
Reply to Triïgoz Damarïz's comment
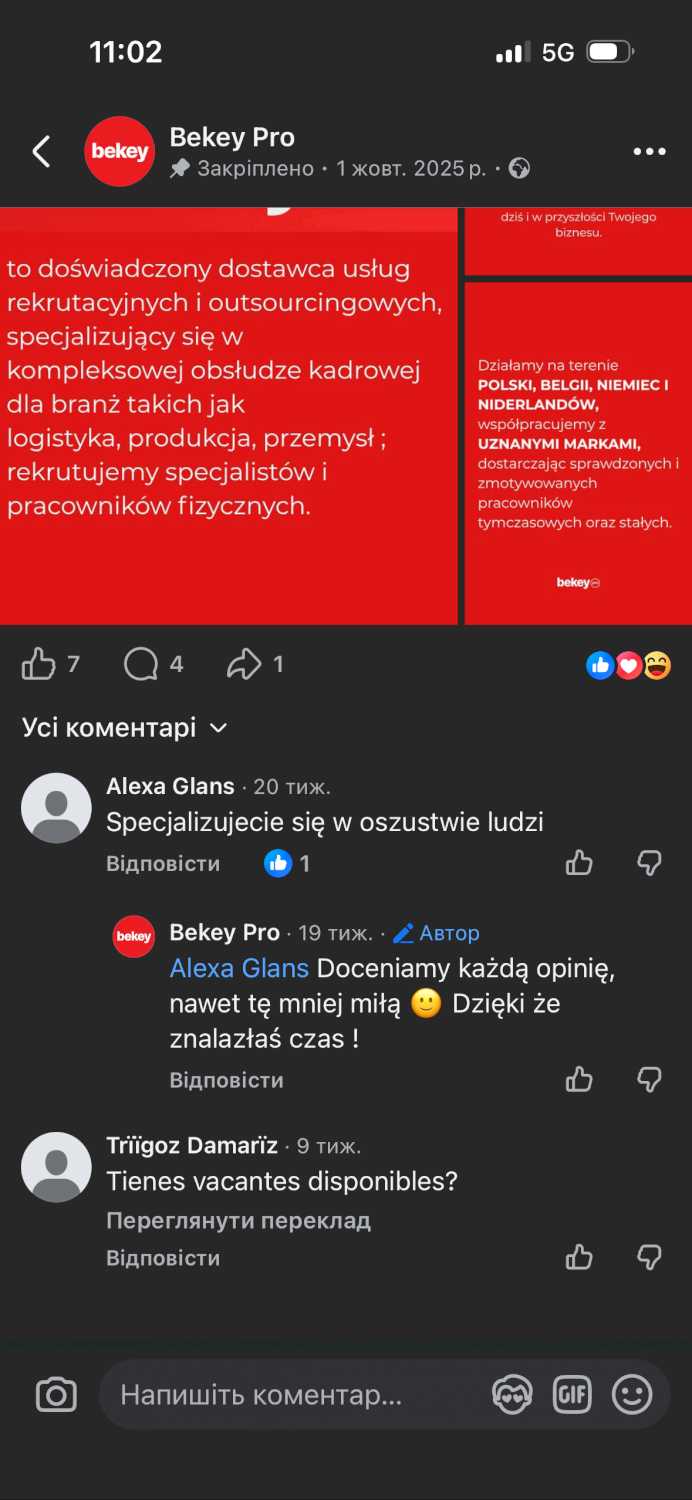(163, 1258)
